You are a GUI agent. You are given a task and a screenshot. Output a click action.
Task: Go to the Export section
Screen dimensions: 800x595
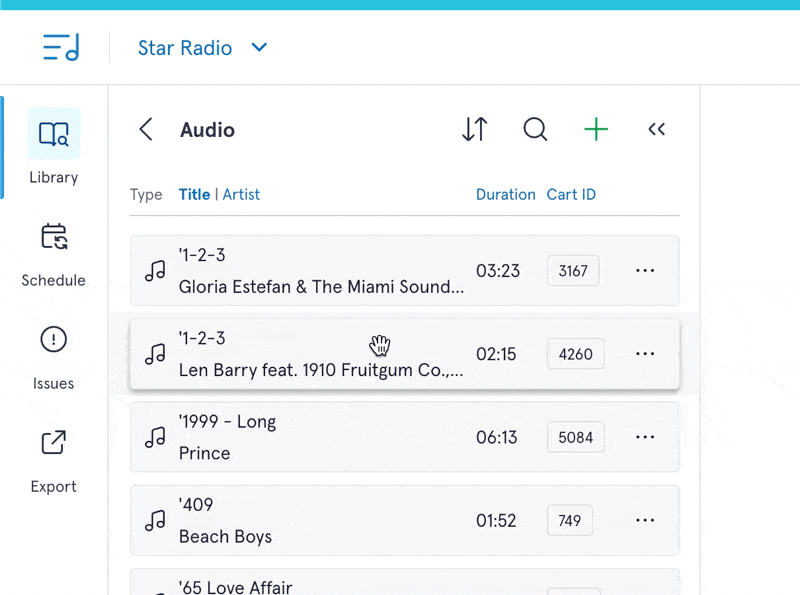point(54,459)
